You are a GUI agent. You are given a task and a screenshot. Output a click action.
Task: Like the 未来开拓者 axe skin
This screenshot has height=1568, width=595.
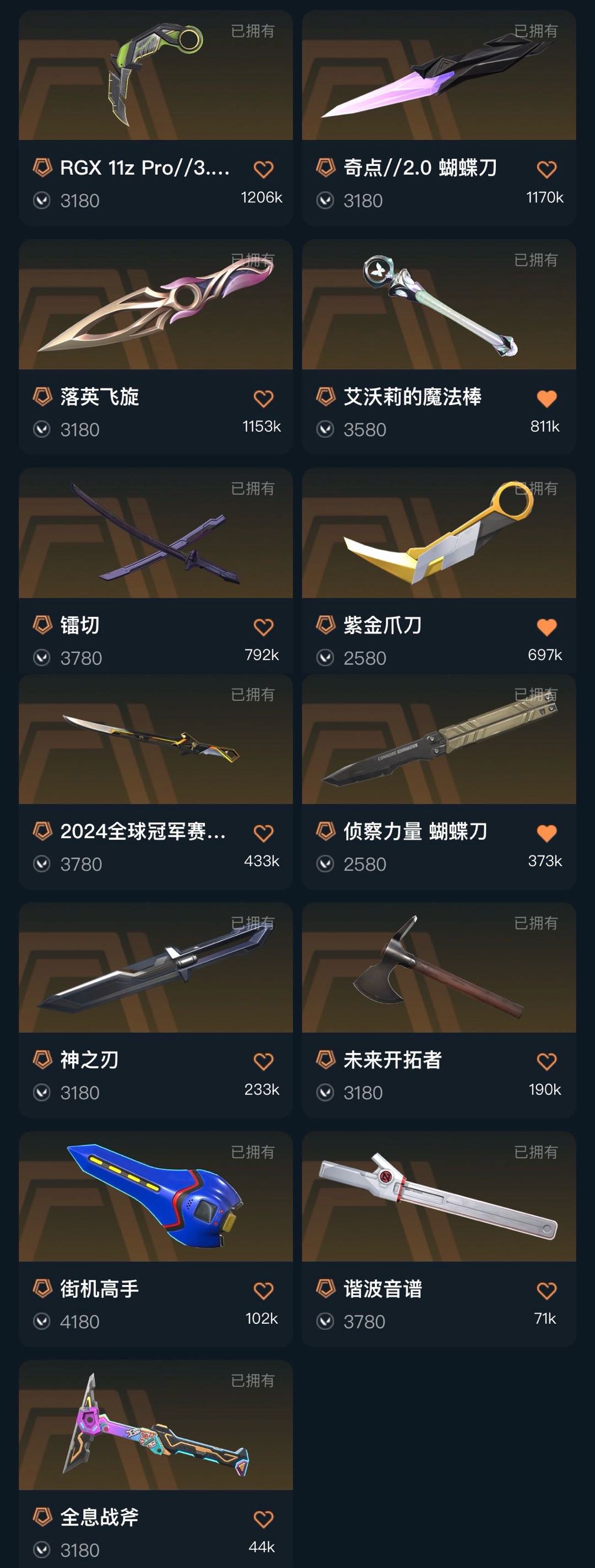coord(547,1061)
